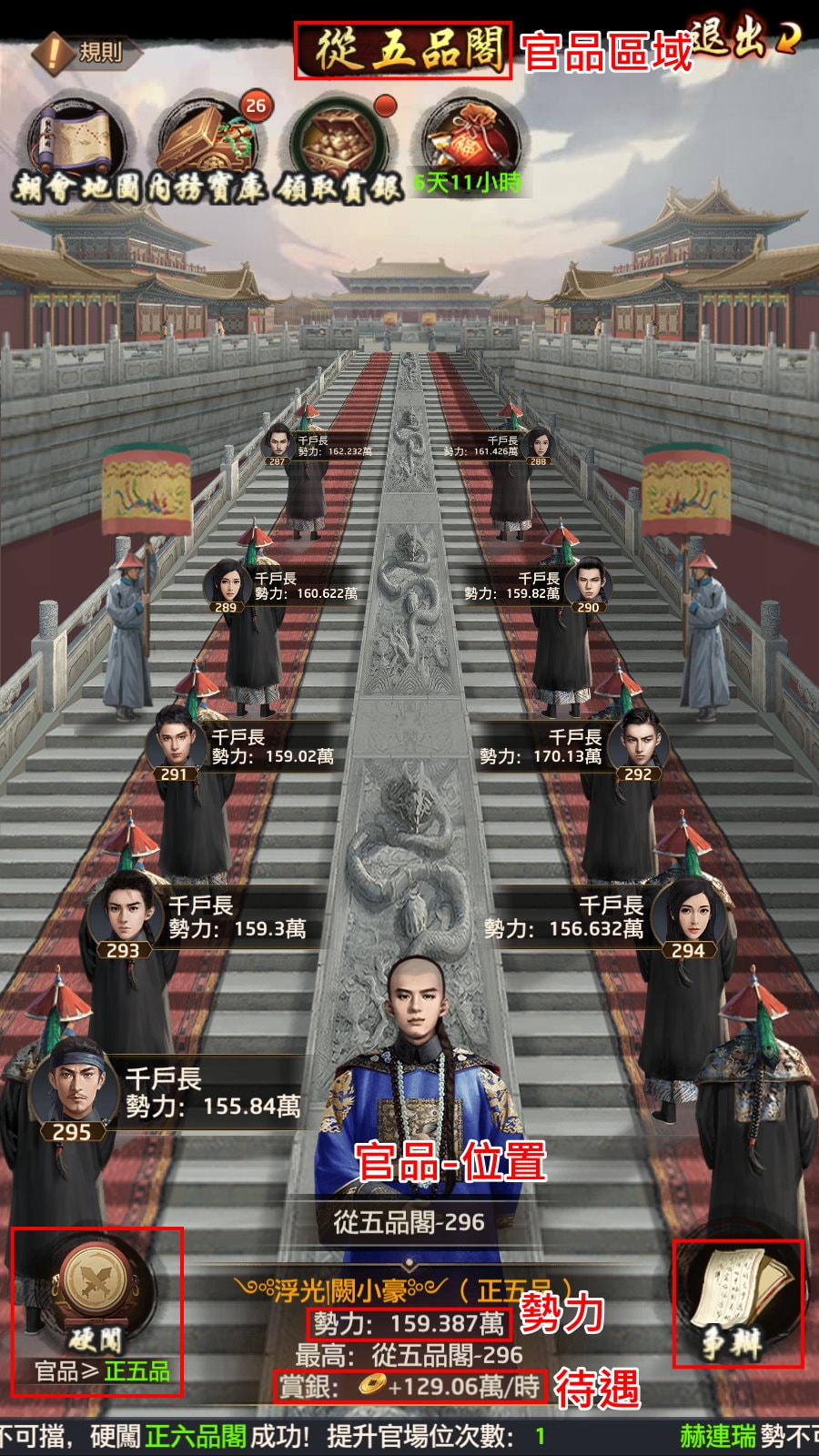This screenshot has height=1456, width=819.
Task: Select the official ranked 289
Action: [x=226, y=584]
